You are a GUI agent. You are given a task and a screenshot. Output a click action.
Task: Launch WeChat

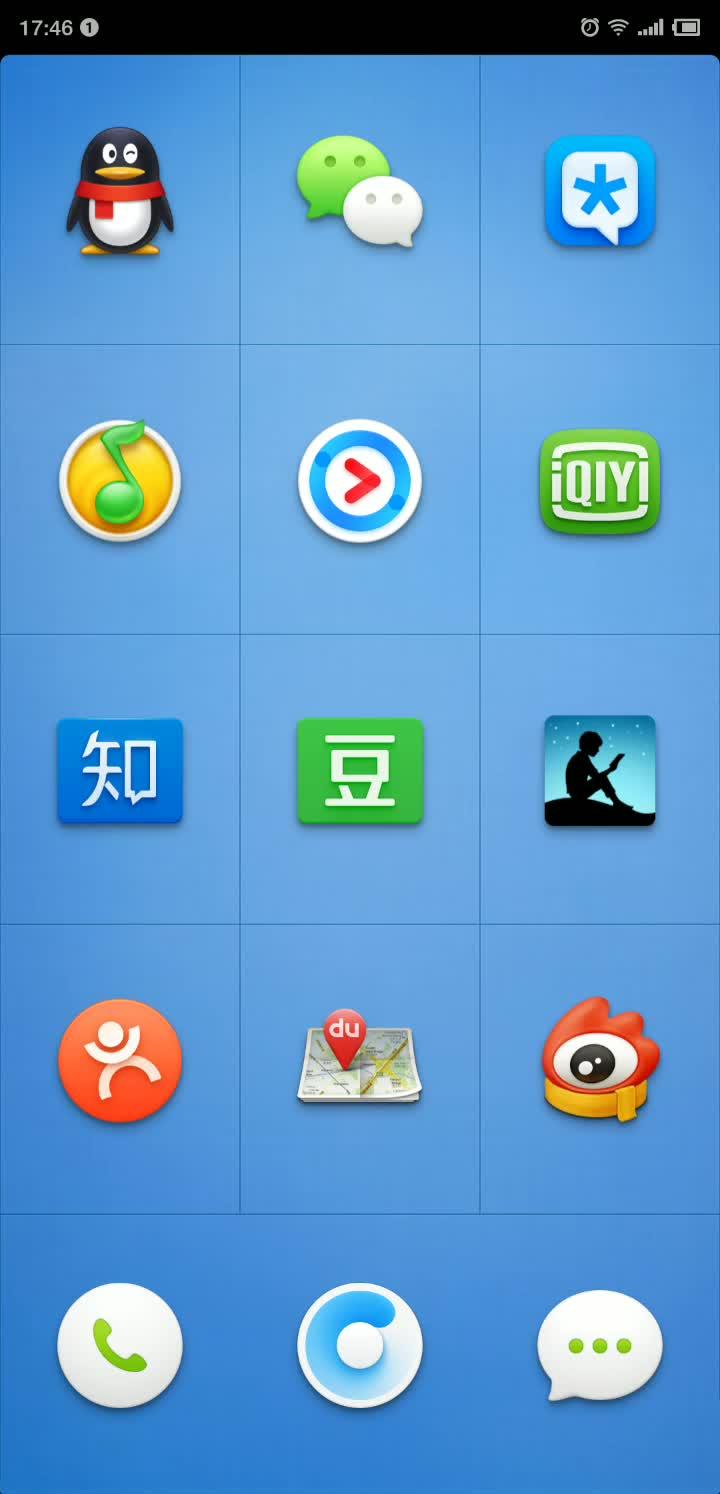point(360,191)
